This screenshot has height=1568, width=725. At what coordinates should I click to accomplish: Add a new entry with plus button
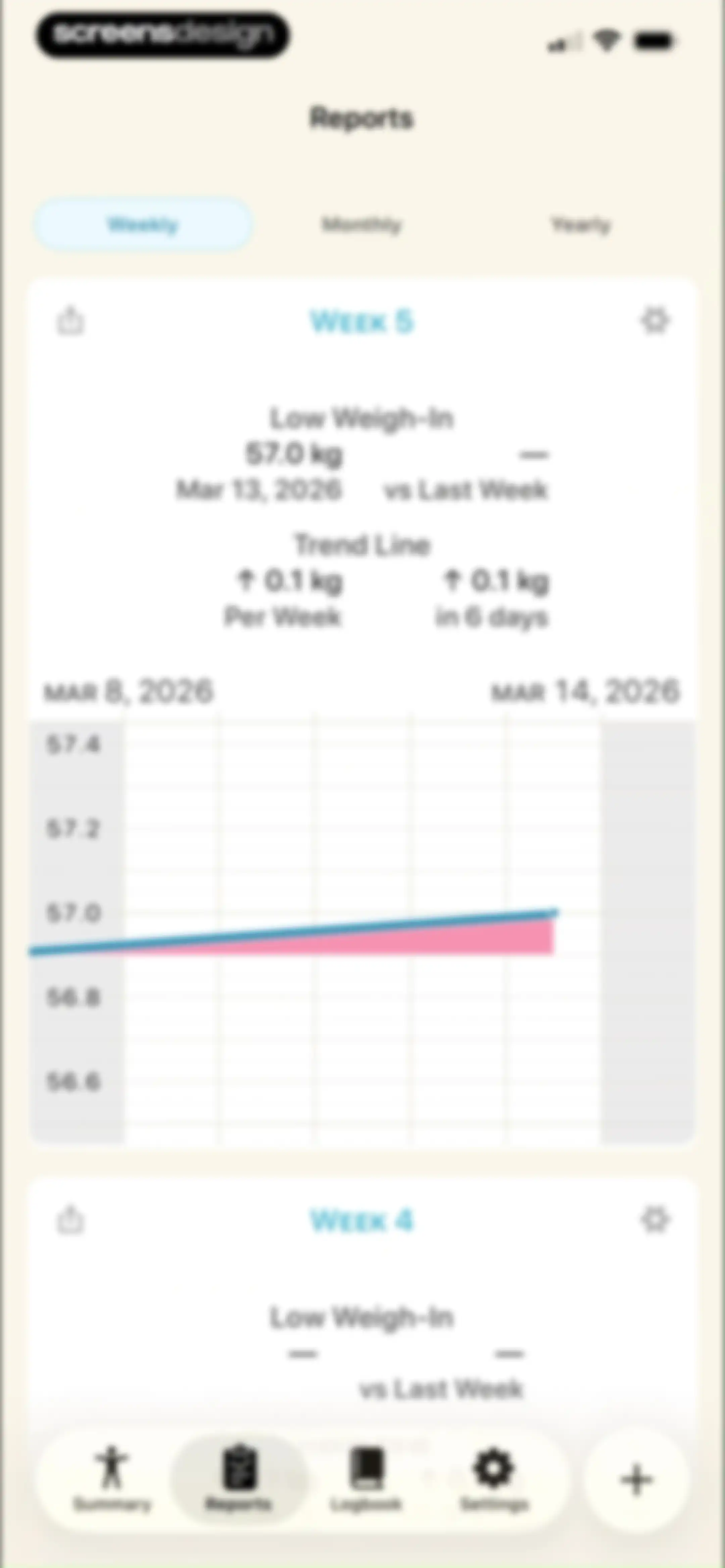[x=637, y=1480]
